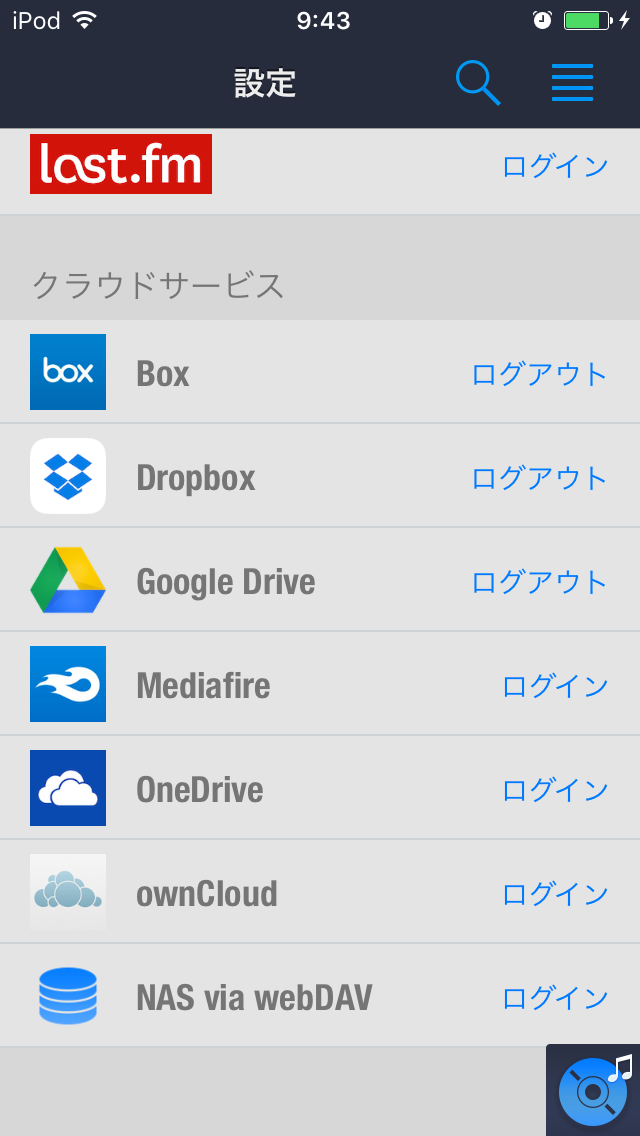Log in to Mediafire
This screenshot has width=640, height=1136.
pyautogui.click(x=554, y=686)
